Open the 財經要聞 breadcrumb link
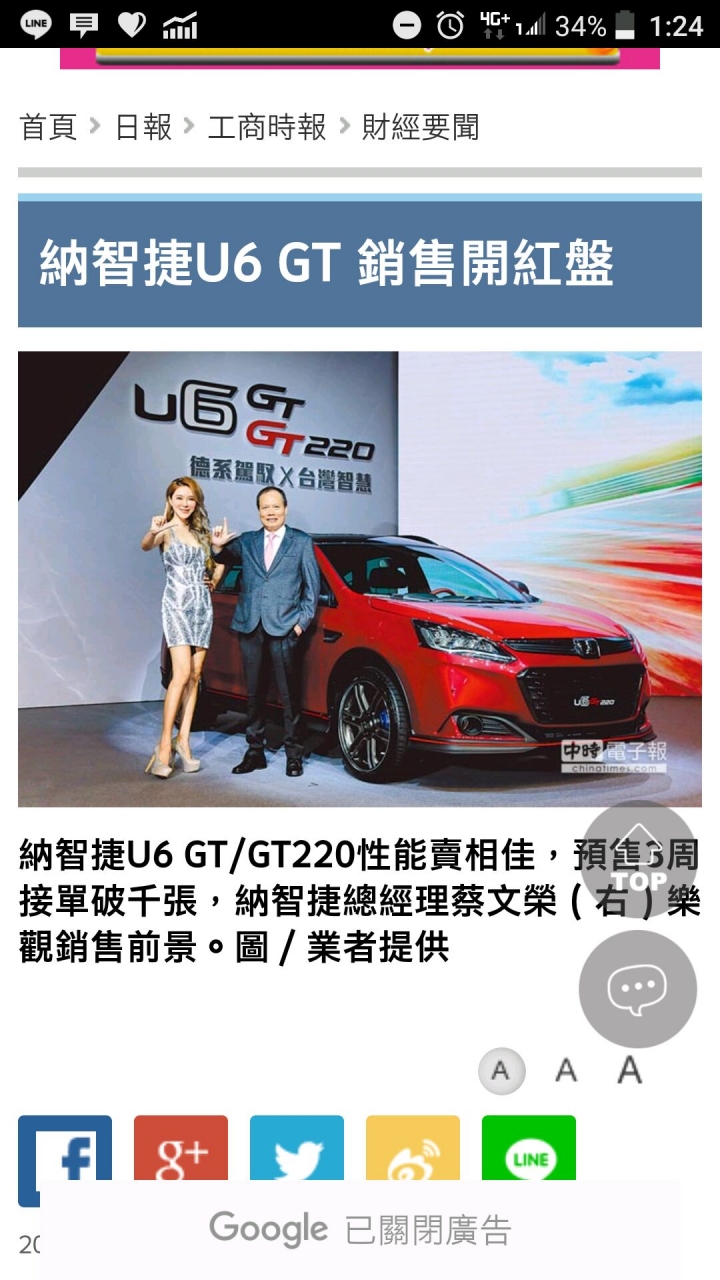 [x=420, y=127]
